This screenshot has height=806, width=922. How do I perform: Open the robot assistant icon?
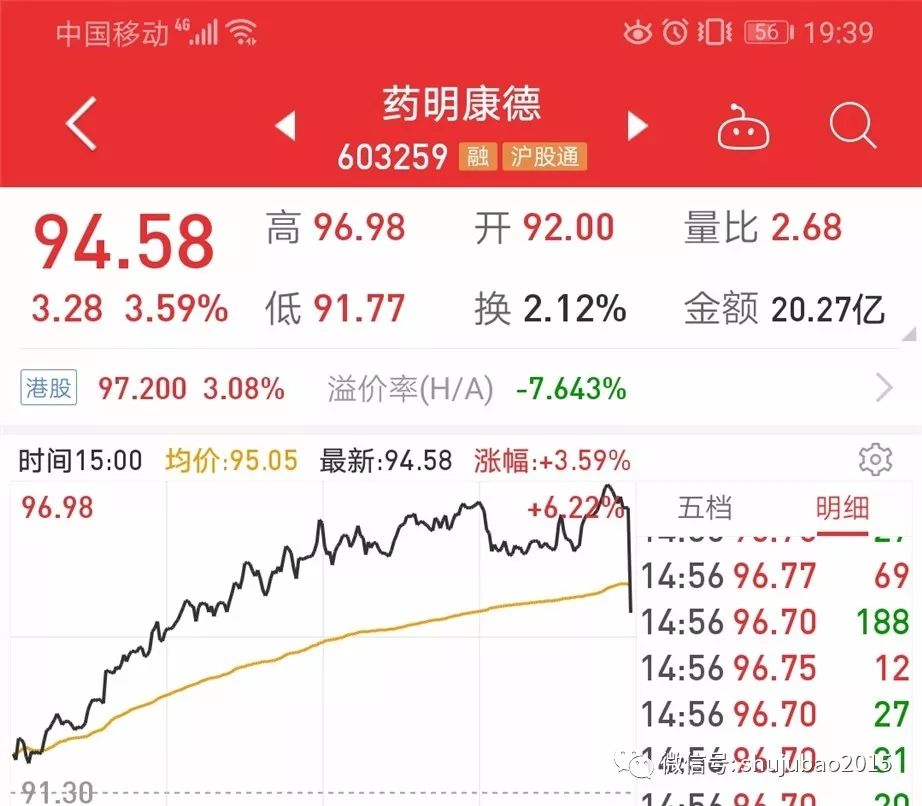(x=743, y=129)
